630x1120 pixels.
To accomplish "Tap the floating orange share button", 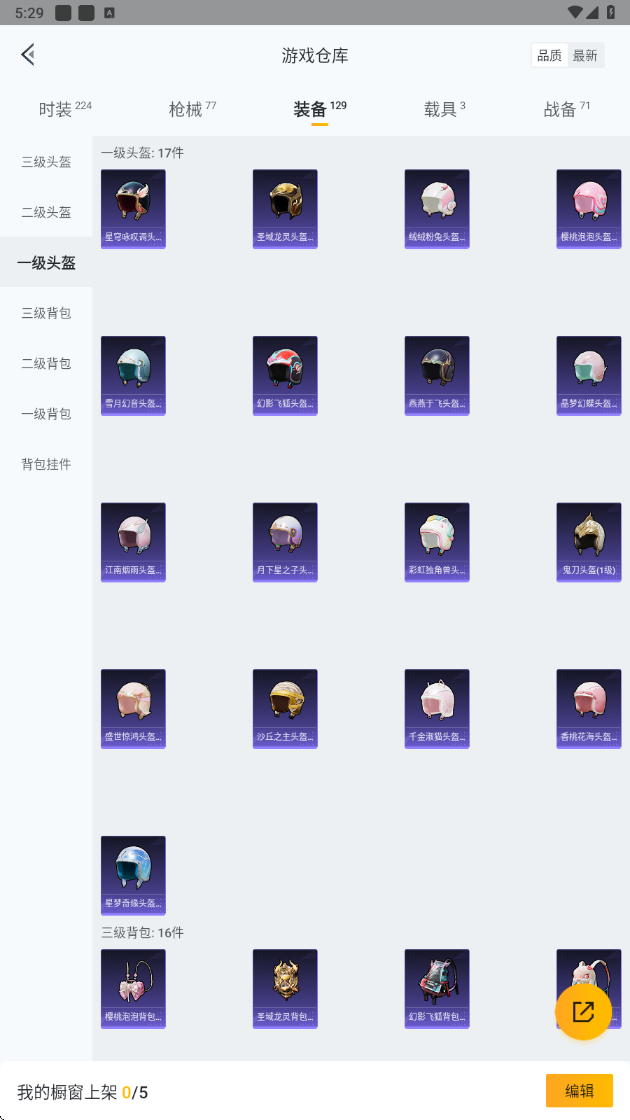I will [x=584, y=1011].
